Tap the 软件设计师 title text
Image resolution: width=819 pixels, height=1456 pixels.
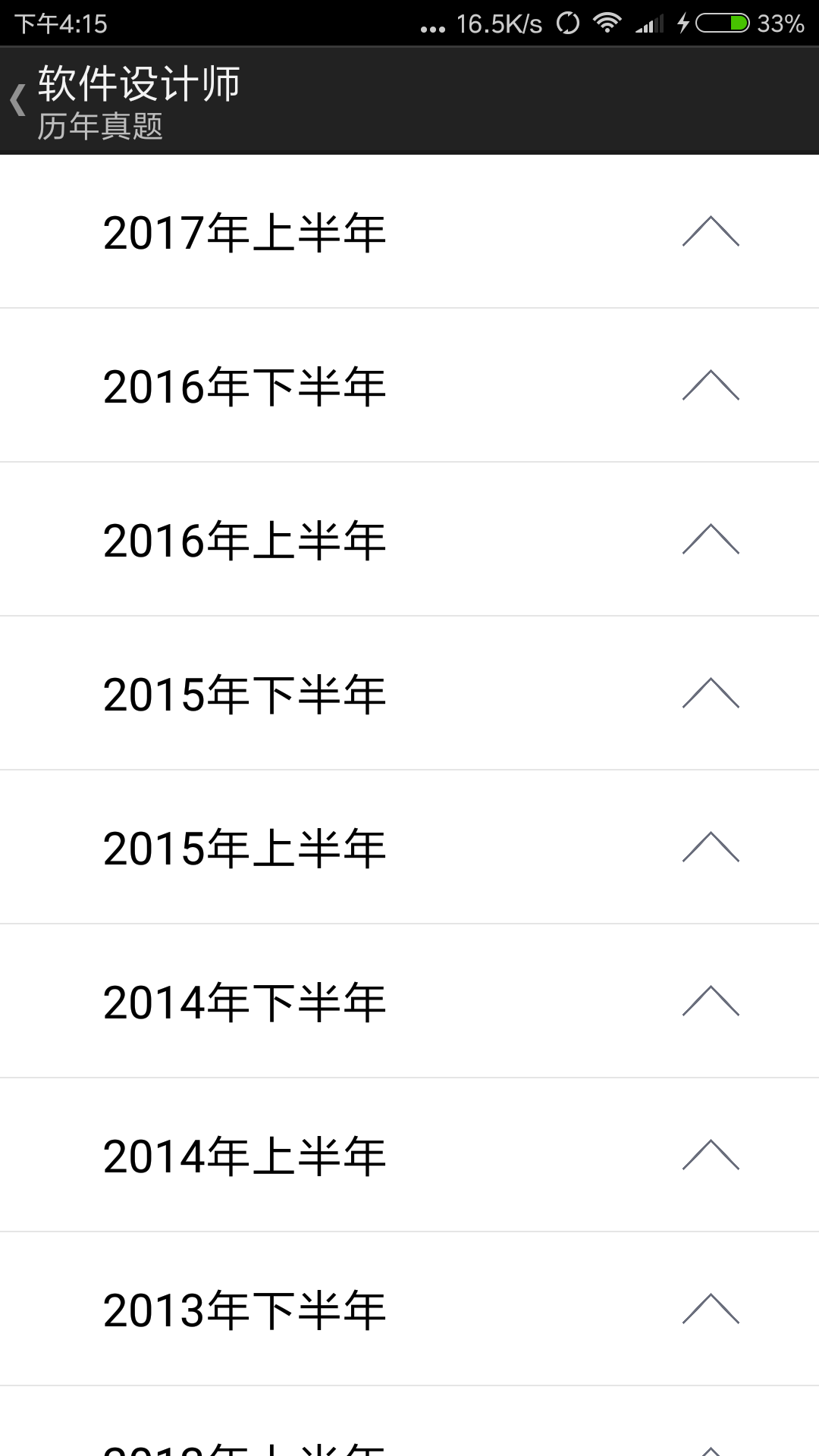tap(136, 85)
